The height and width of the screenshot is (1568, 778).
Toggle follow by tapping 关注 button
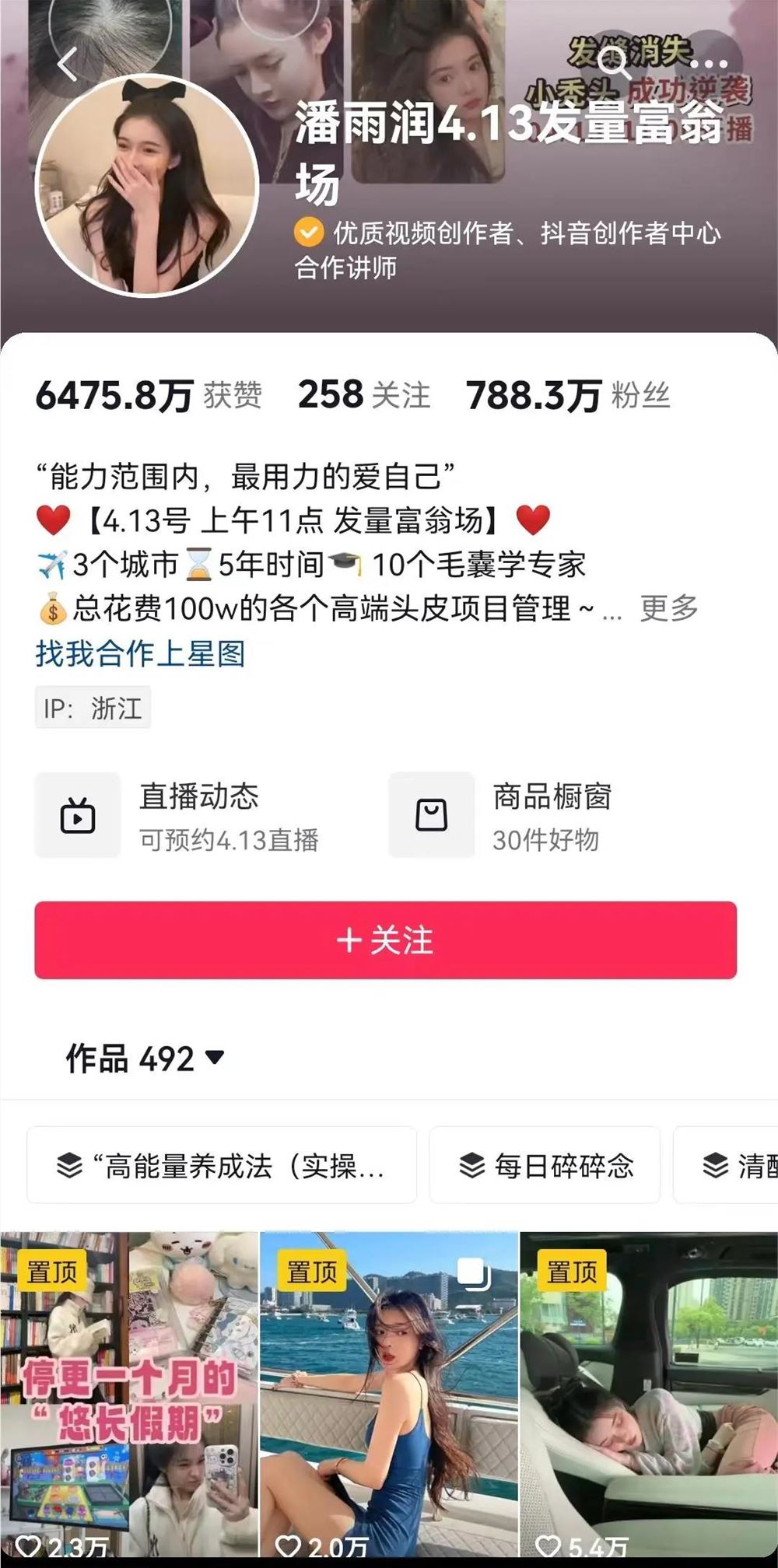click(x=389, y=940)
